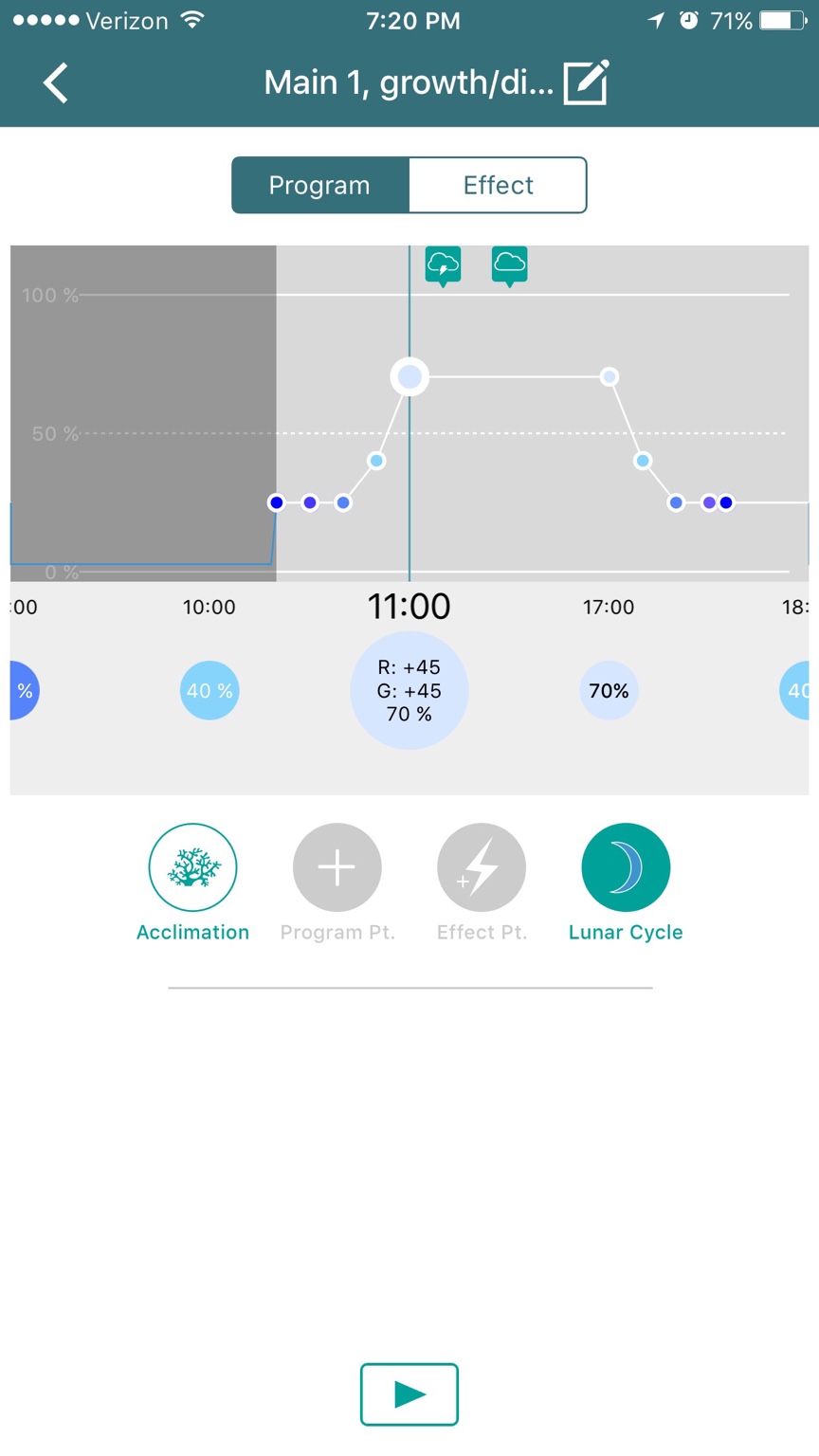This screenshot has width=819, height=1456.
Task: Edit the program name with pencil icon
Action: 585,82
